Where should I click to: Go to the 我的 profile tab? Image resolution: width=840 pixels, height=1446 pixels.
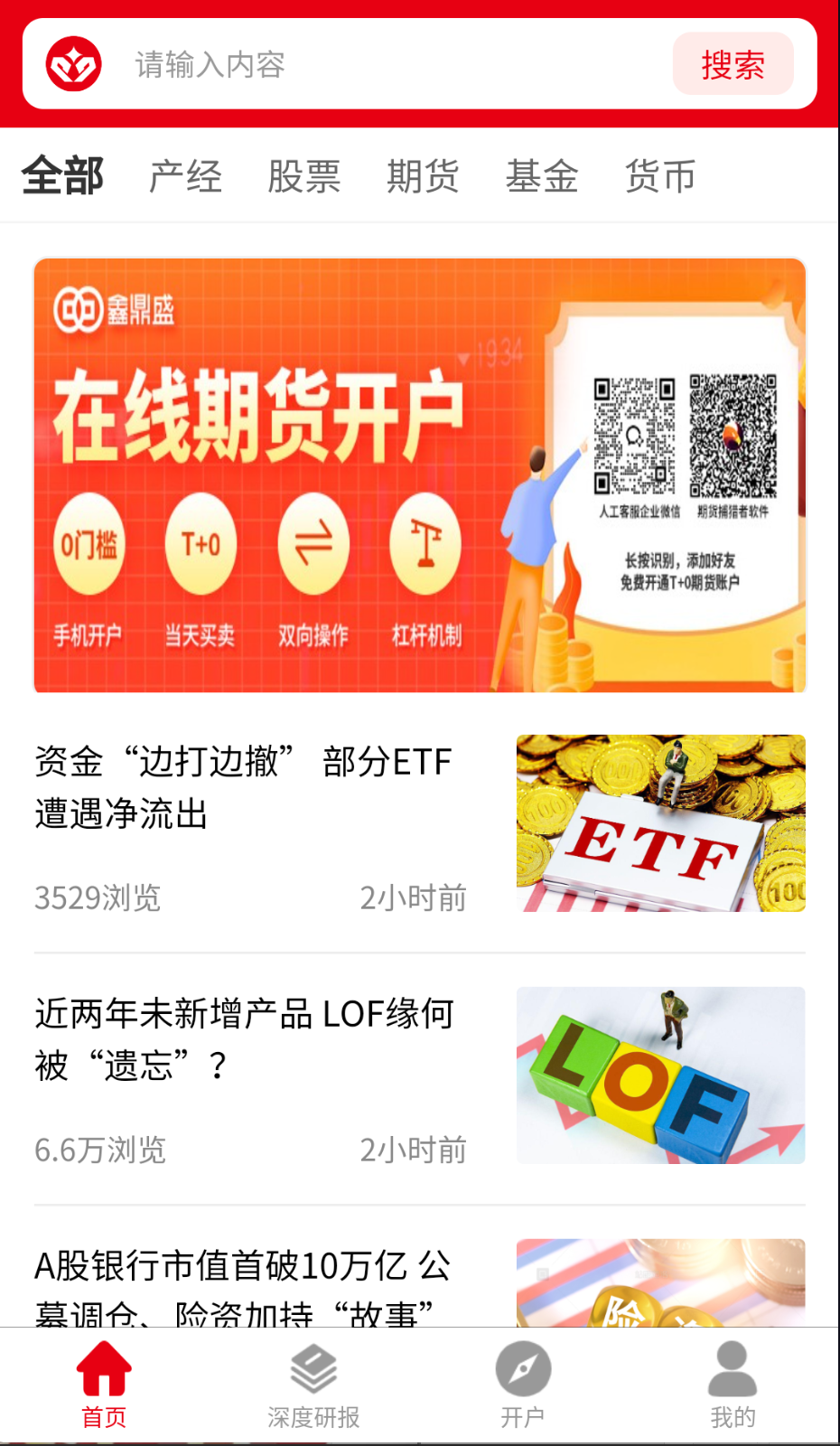(733, 1385)
